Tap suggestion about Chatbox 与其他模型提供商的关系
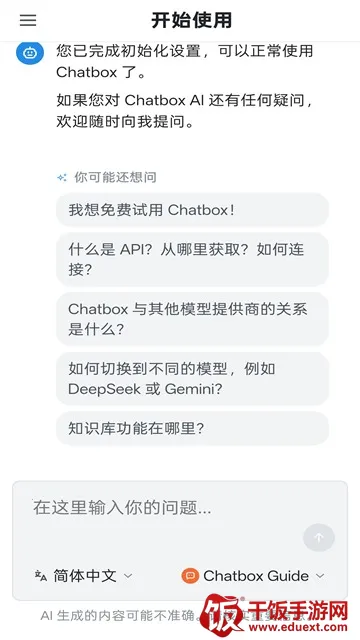360x640 pixels. click(x=192, y=319)
